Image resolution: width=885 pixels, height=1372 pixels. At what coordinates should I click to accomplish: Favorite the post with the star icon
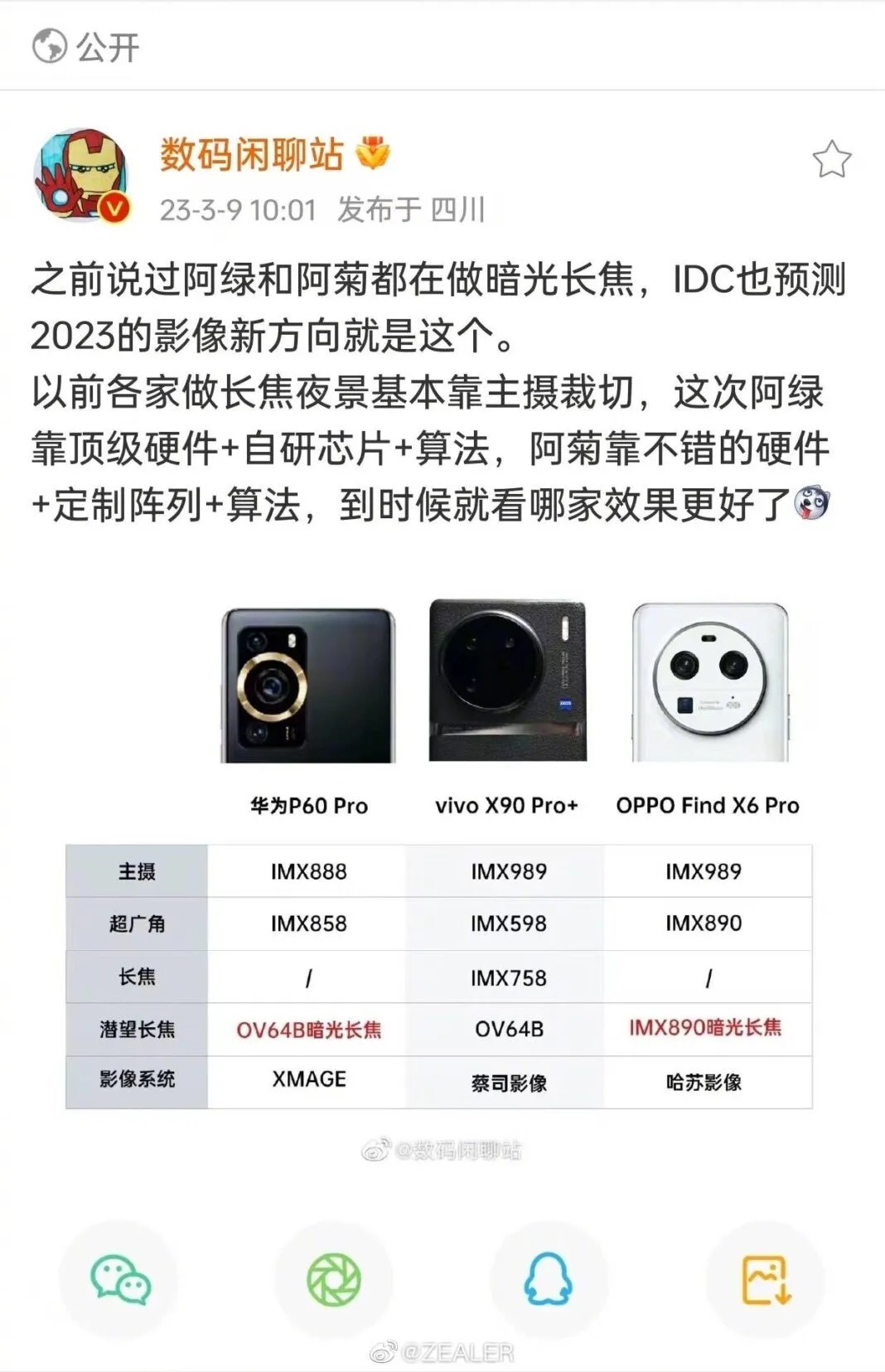pyautogui.click(x=831, y=160)
